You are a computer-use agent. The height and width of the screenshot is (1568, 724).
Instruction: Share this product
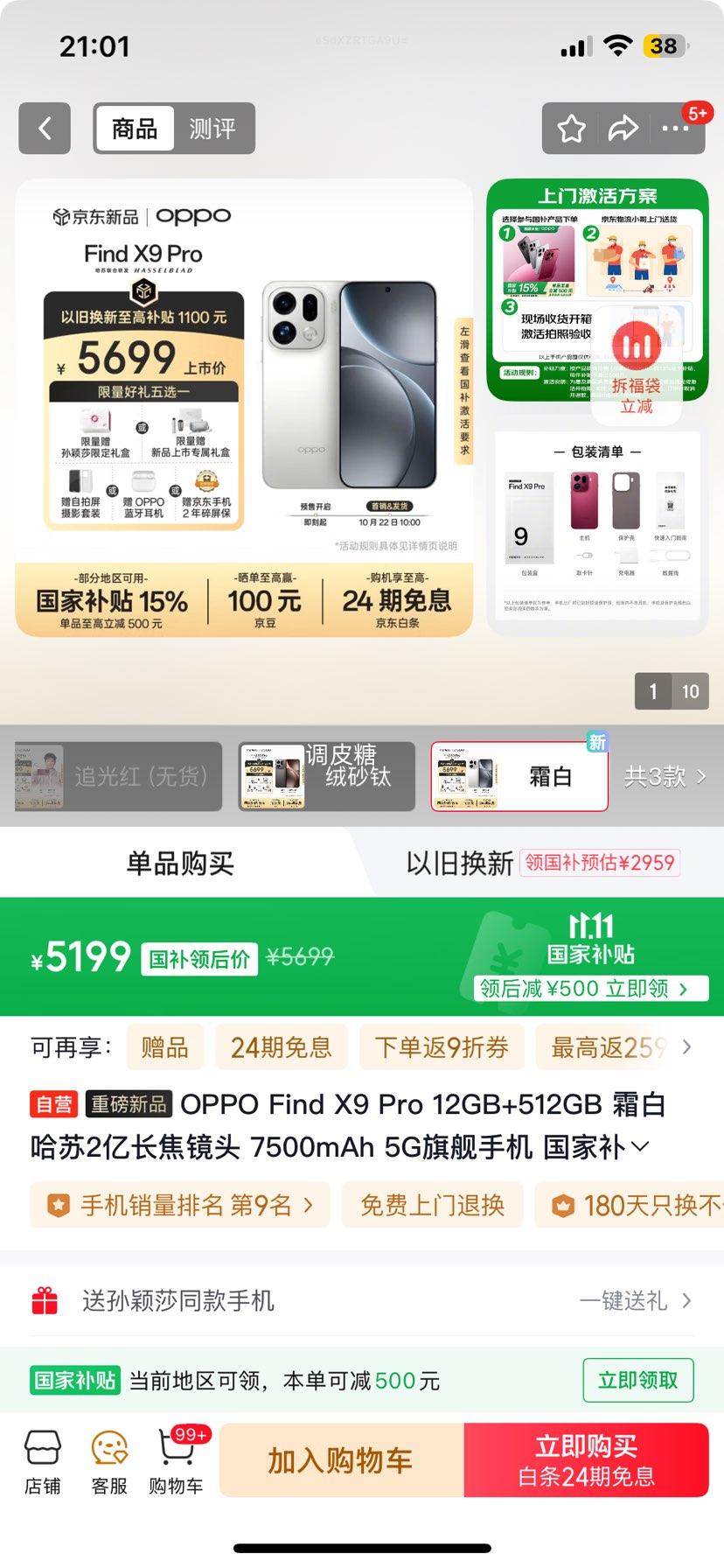click(x=623, y=129)
